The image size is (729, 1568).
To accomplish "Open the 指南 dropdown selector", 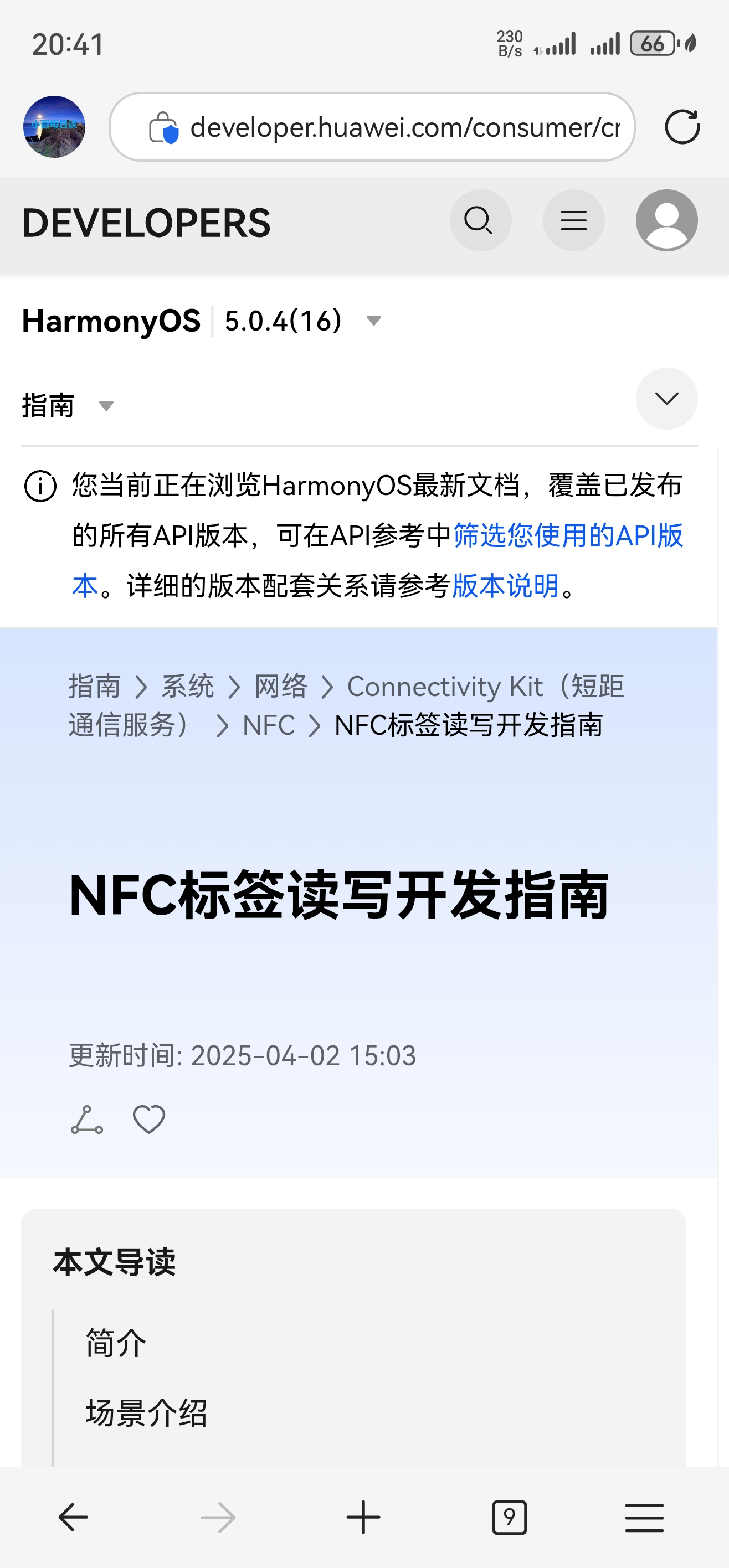I will [67, 405].
